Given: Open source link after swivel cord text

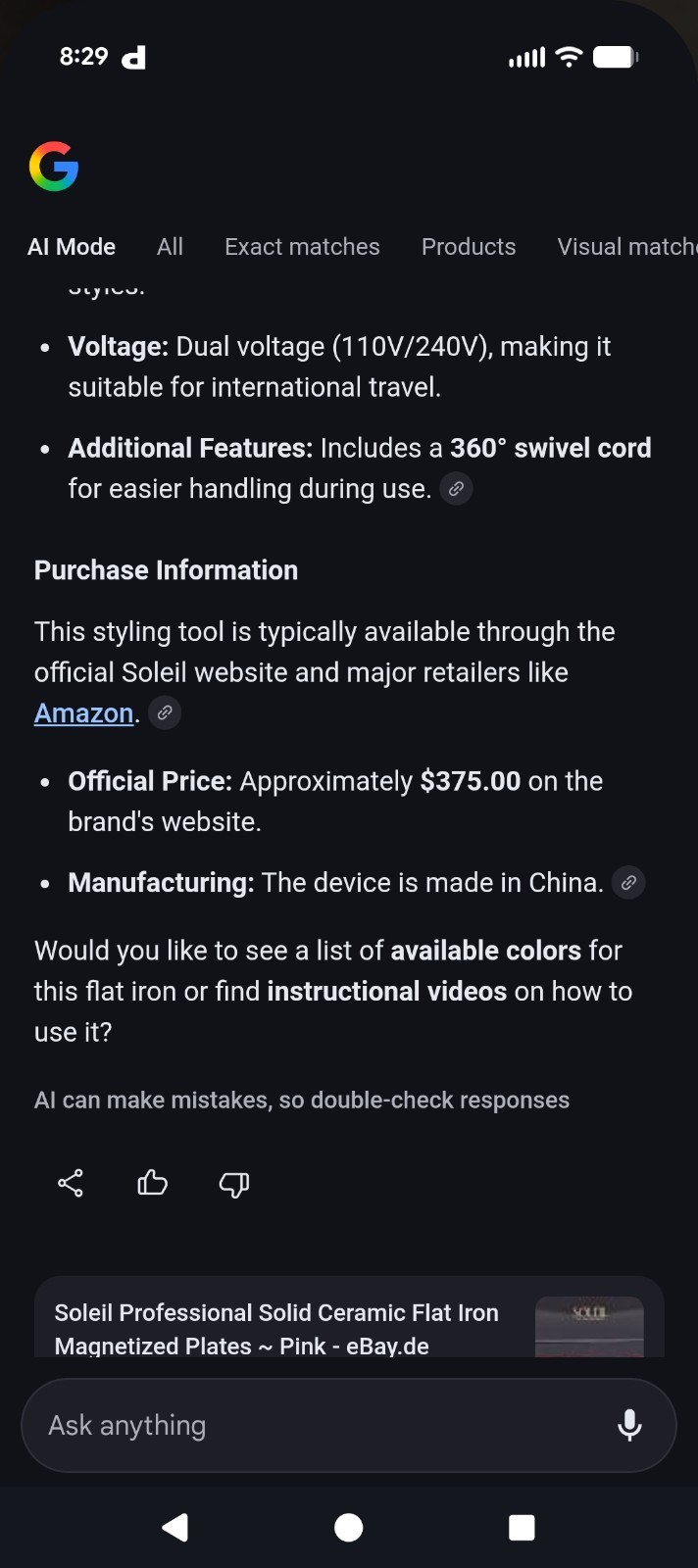Looking at the screenshot, I should 456,488.
